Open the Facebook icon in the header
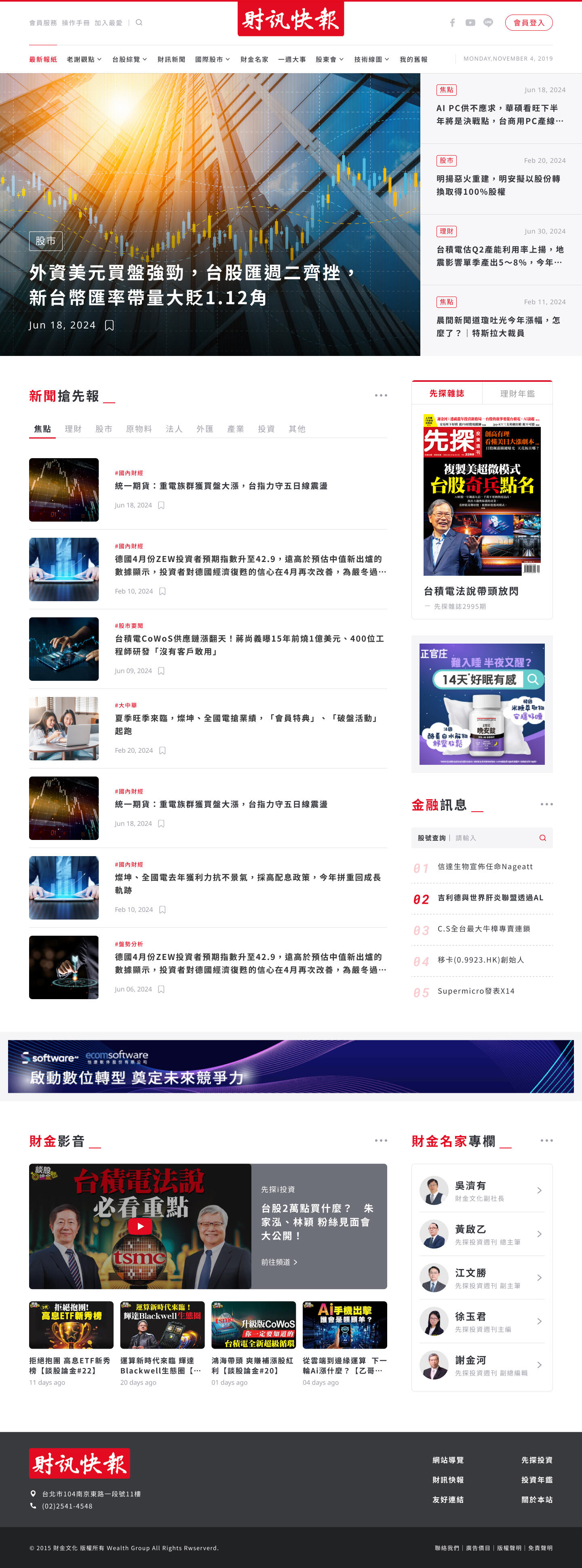The image size is (582, 1568). click(452, 23)
